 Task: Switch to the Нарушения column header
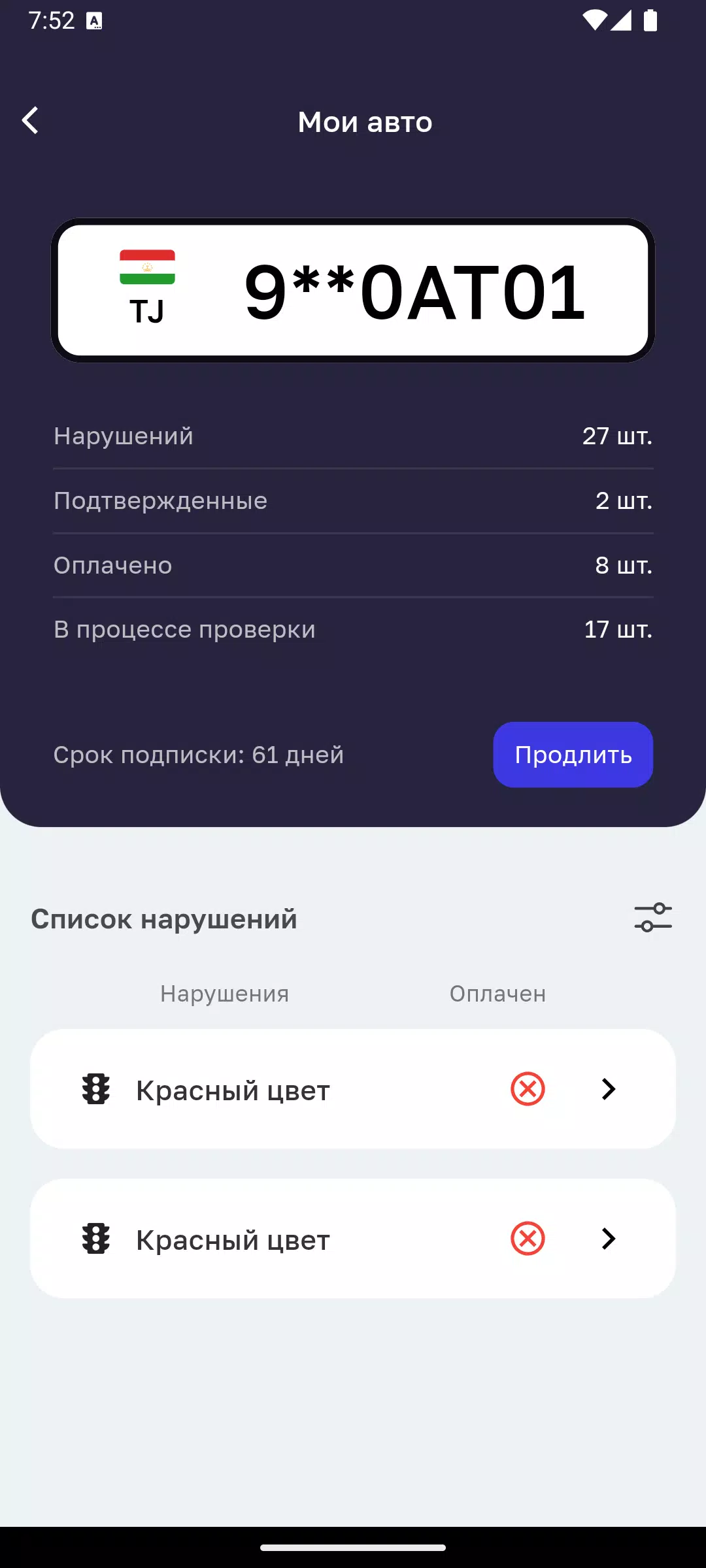coord(224,994)
